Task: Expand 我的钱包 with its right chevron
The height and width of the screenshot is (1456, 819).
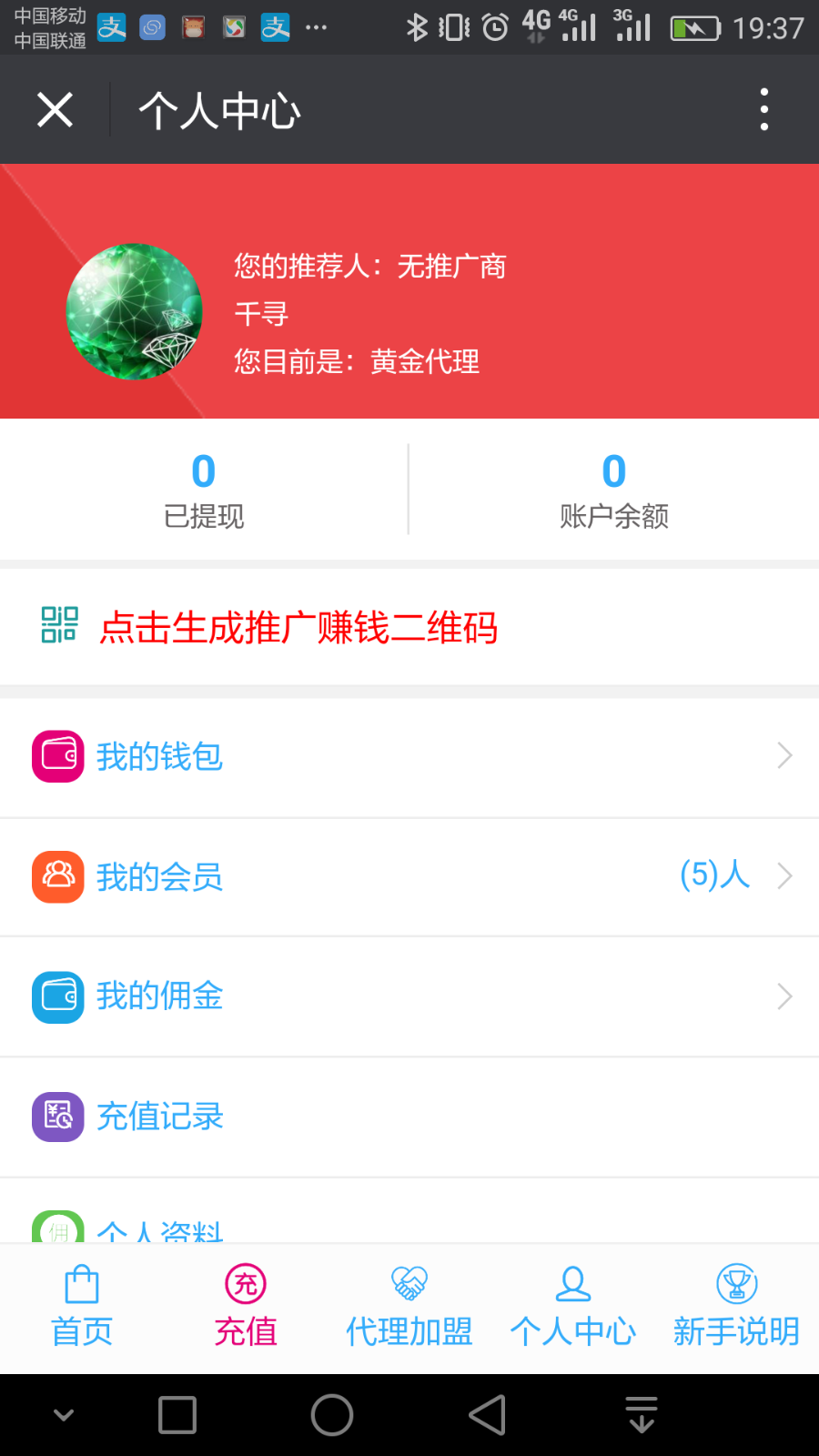Action: (784, 755)
